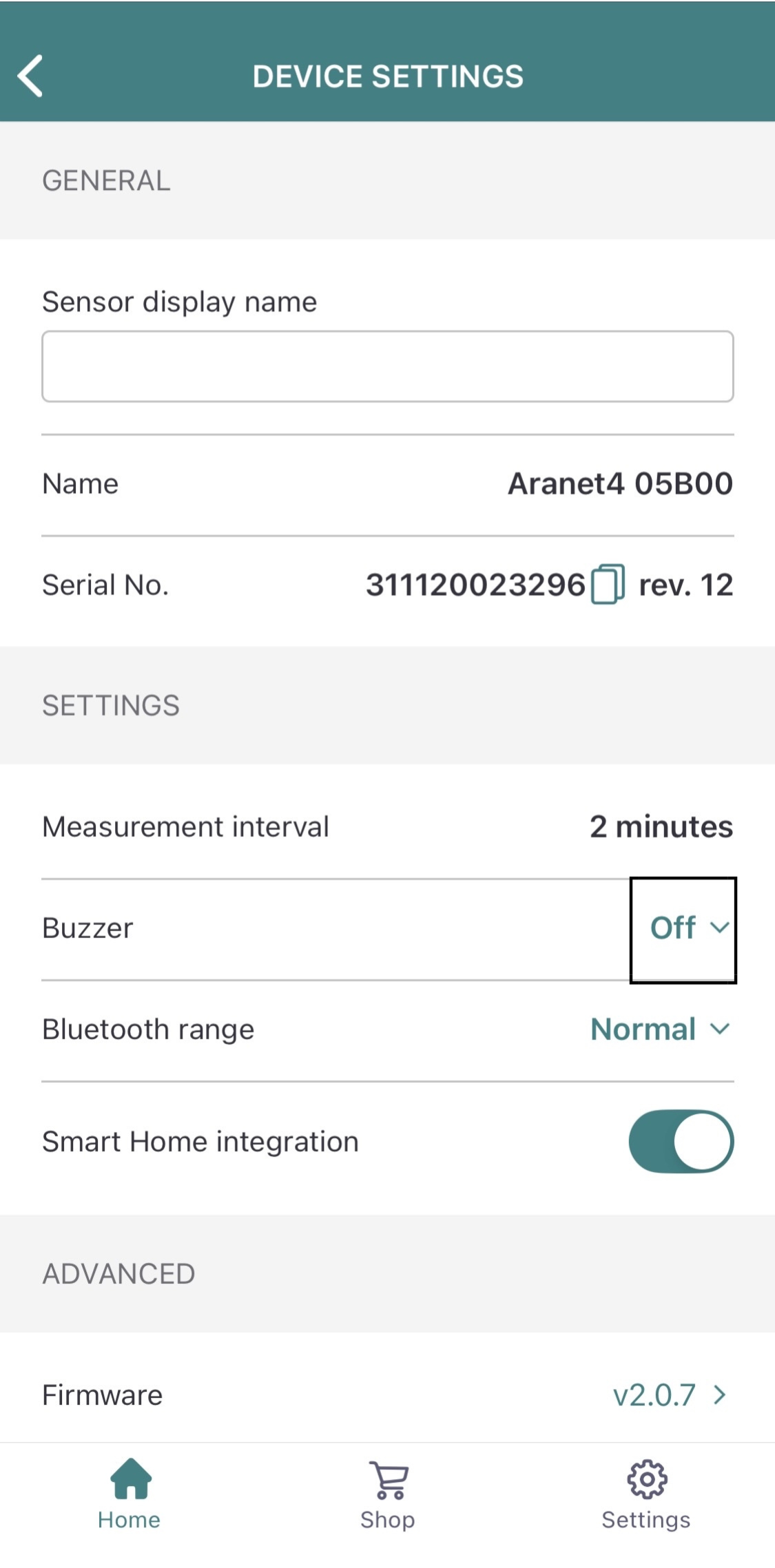This screenshot has height=1568, width=775.
Task: Tap the Sensor display name field
Action: tap(387, 366)
